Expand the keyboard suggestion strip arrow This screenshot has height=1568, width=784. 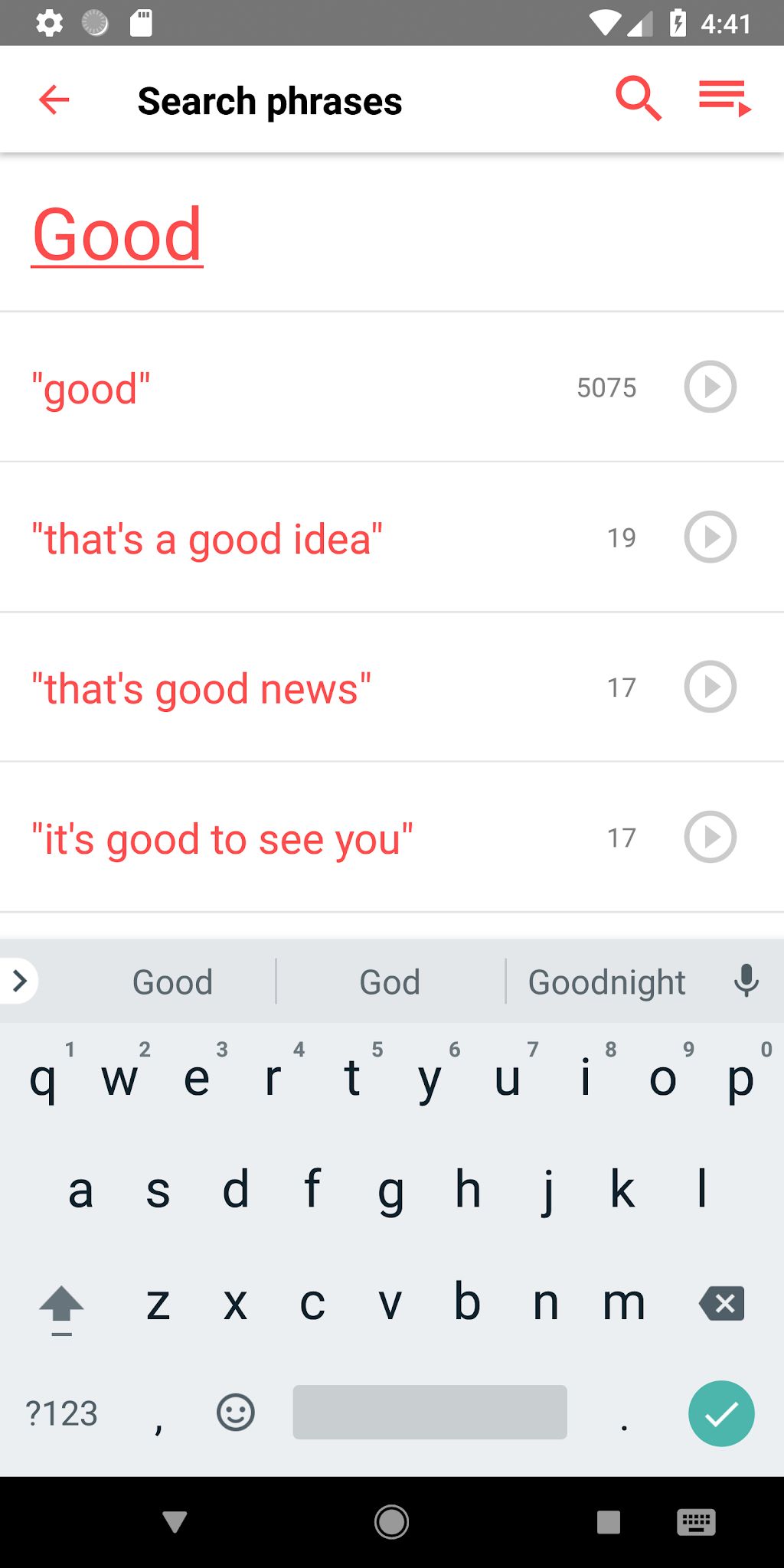(20, 981)
